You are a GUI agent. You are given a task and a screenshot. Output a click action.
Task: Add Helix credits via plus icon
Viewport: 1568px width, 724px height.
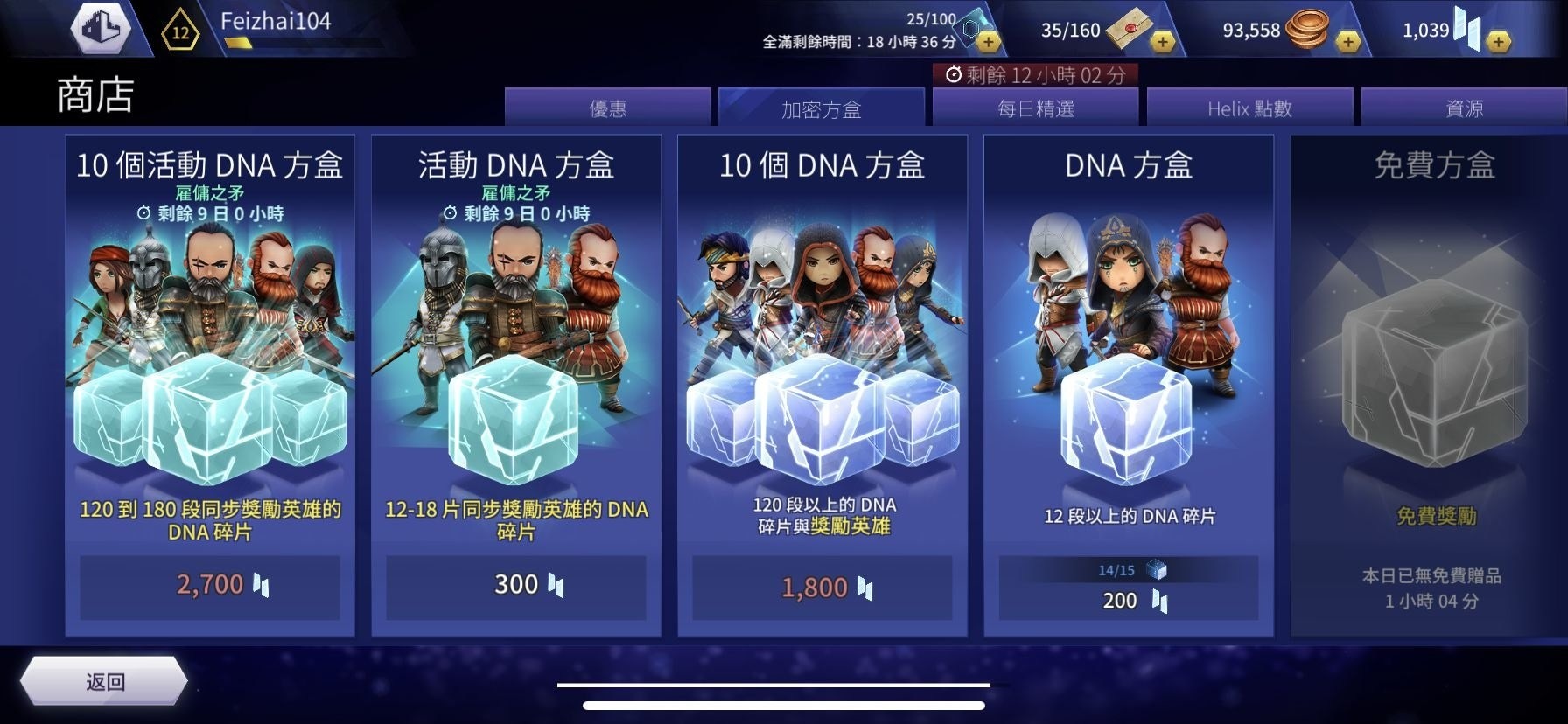(1499, 41)
